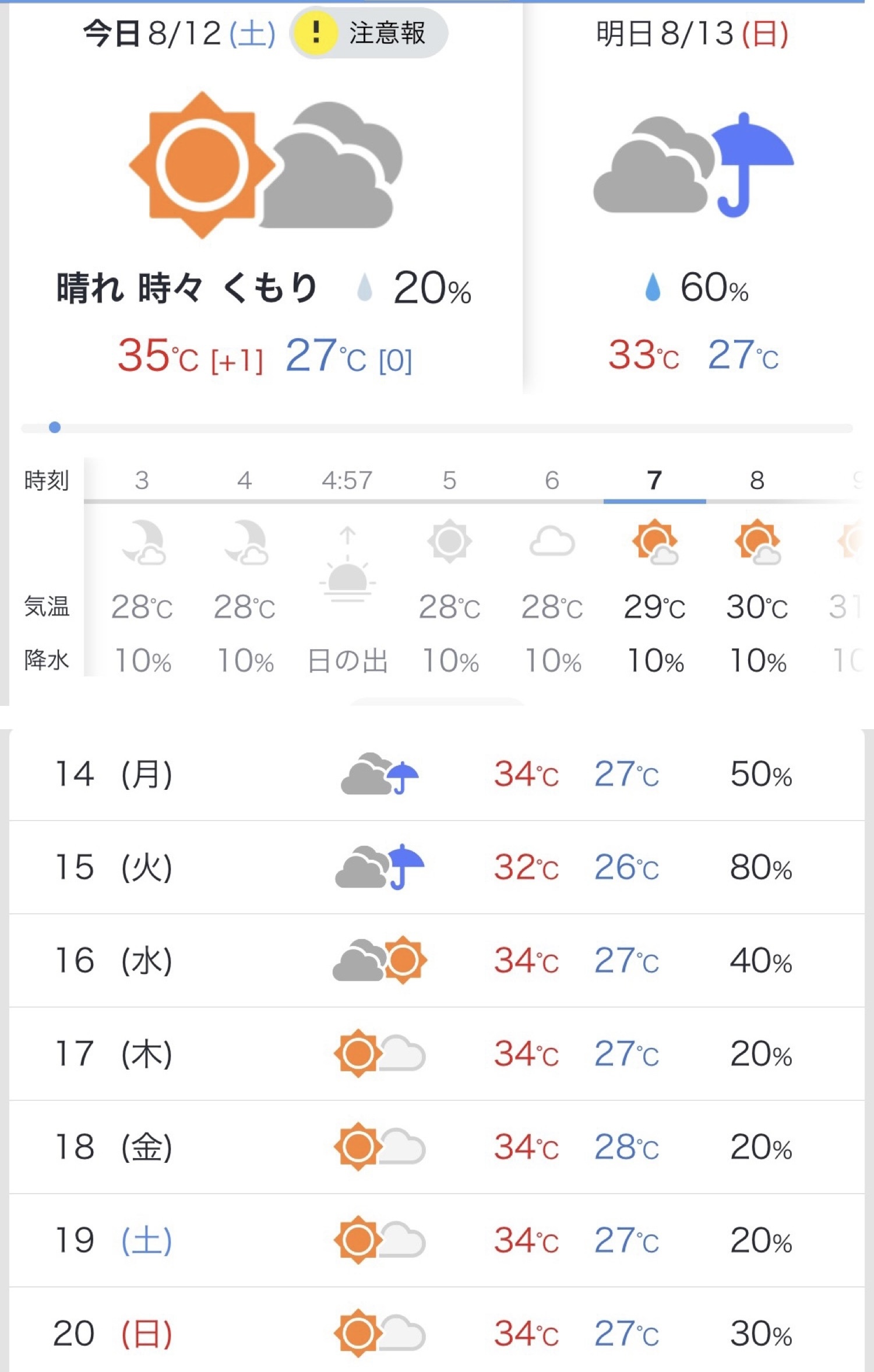View the forecast for 20 (日)
Viewport: 874px width, 1372px height.
[436, 1334]
